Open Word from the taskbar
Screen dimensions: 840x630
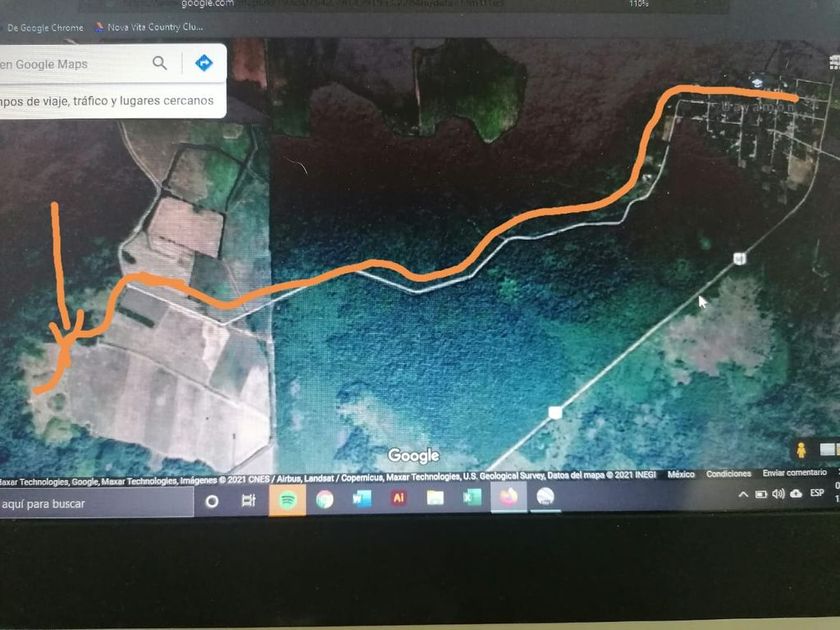[x=362, y=499]
